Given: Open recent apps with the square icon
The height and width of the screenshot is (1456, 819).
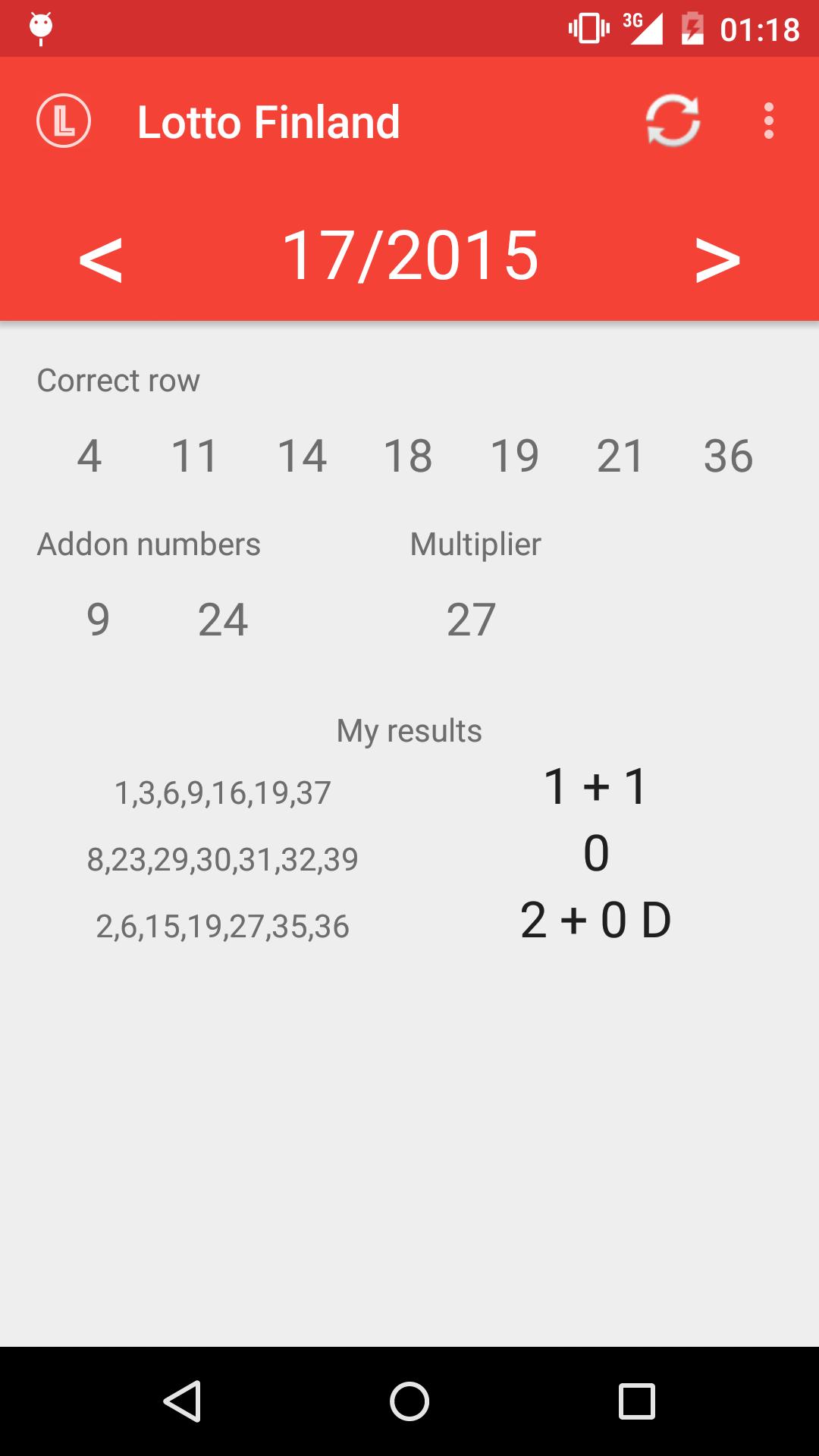Looking at the screenshot, I should click(x=634, y=1401).
